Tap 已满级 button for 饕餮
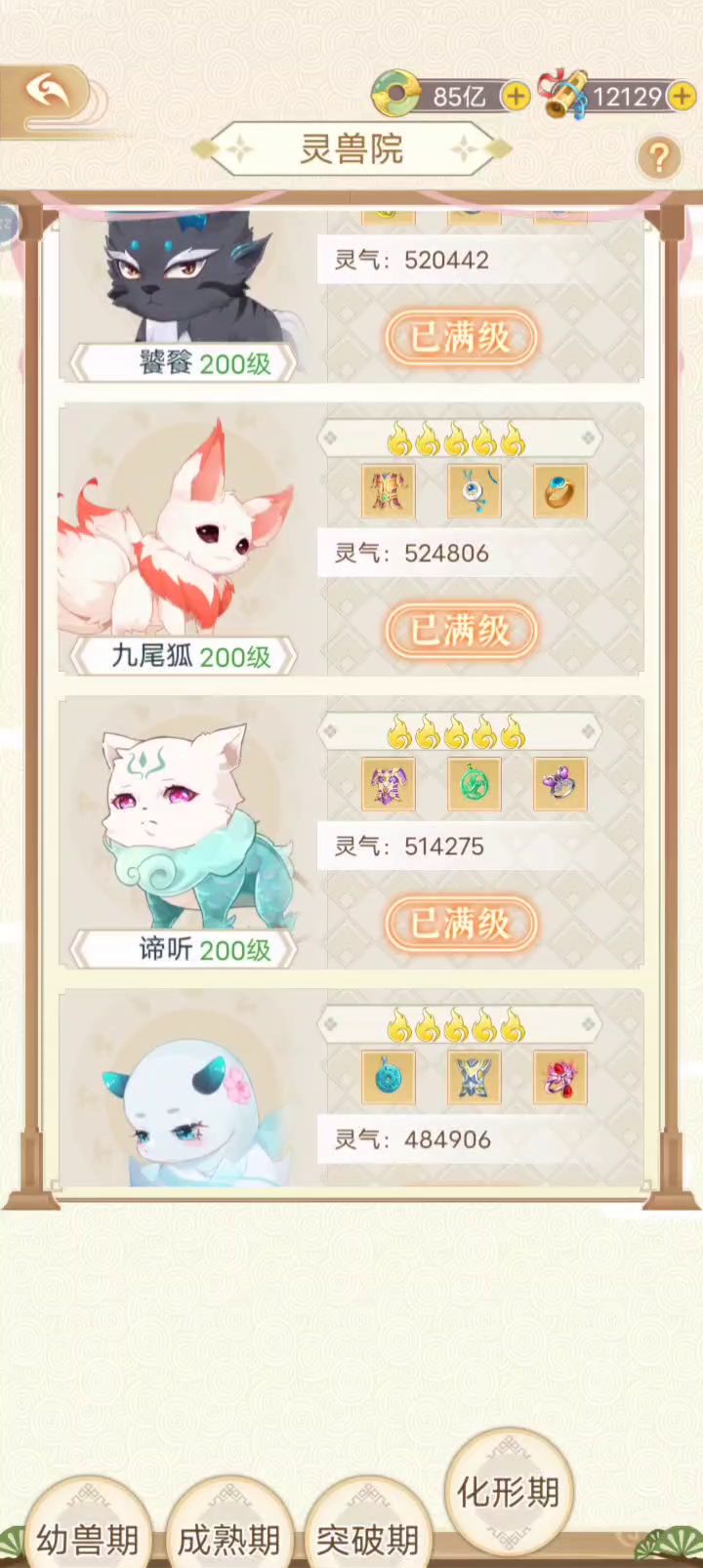 [x=461, y=337]
